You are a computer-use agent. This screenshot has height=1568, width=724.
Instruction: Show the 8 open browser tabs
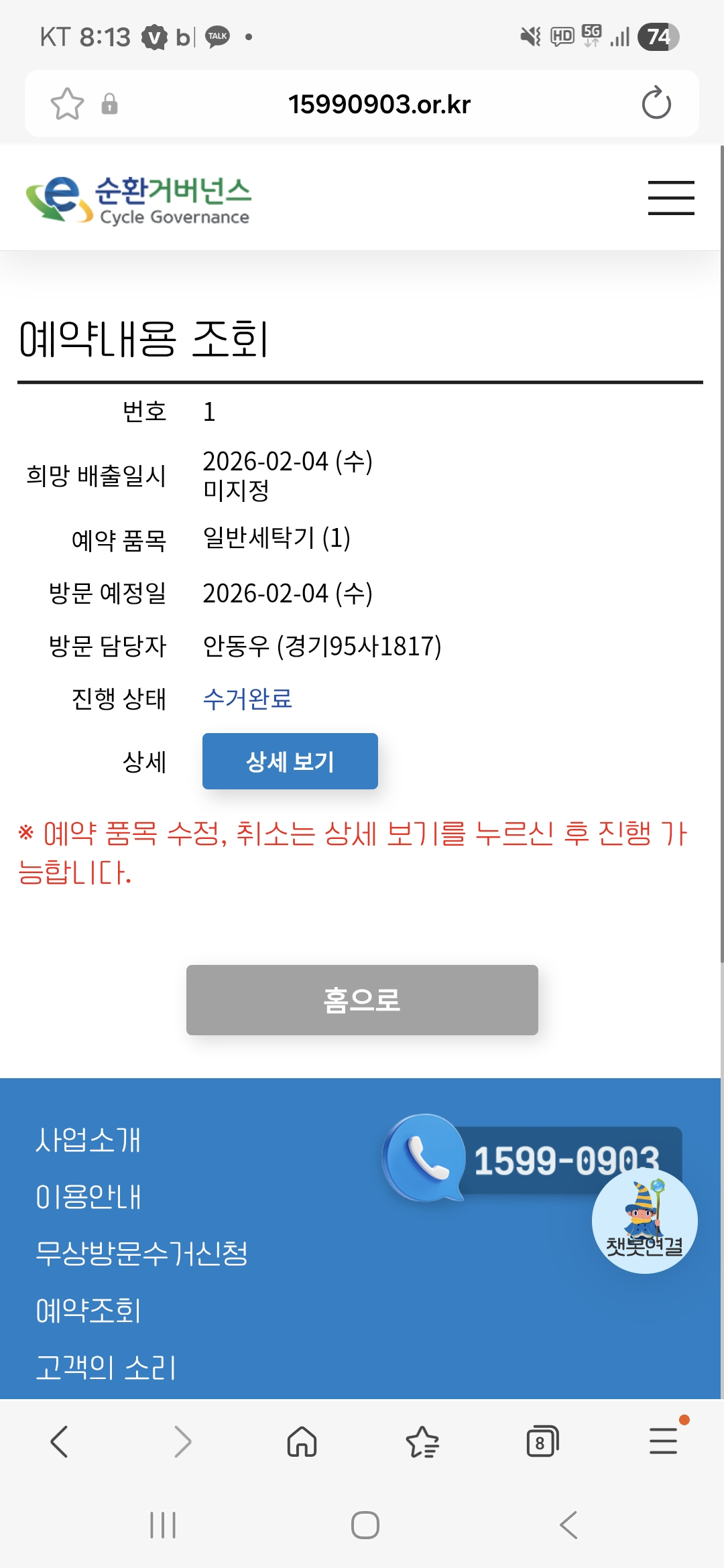coord(542,1441)
